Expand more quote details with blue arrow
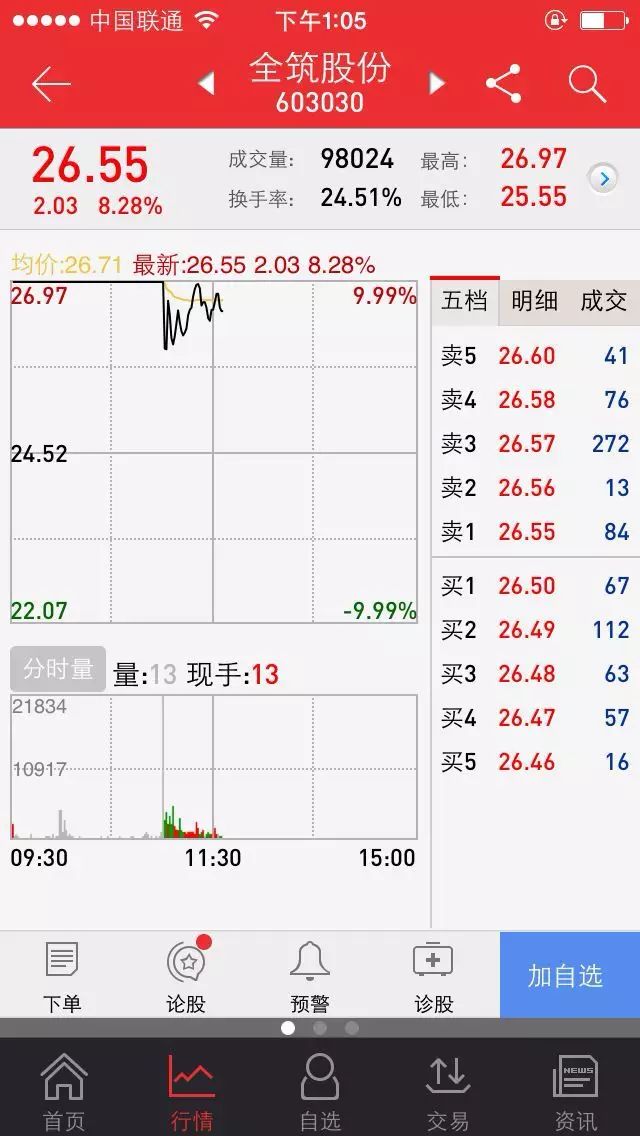640x1136 pixels. click(x=604, y=178)
